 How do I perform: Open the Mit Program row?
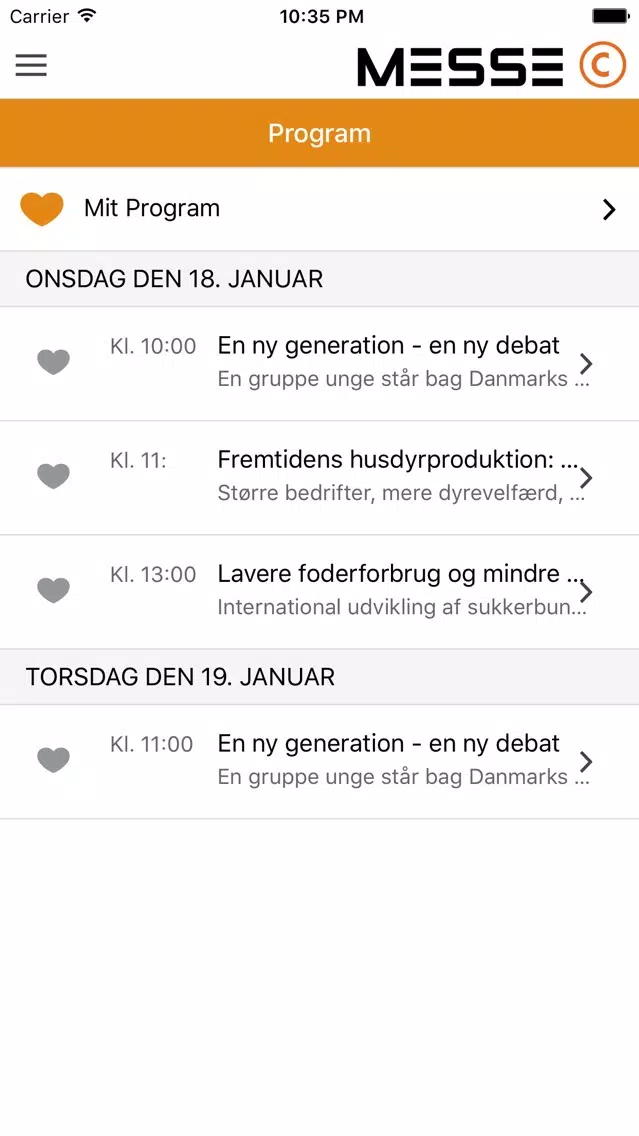320,209
